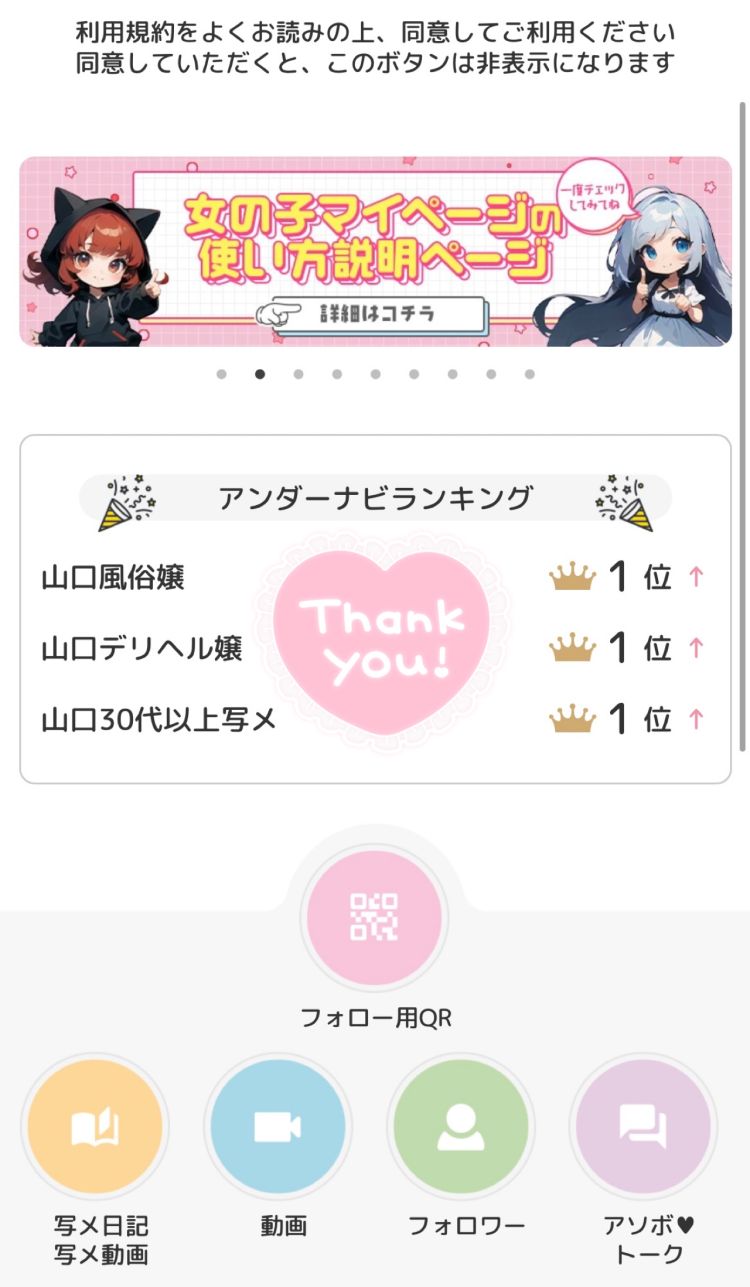Viewport: 750px width, 1287px height.
Task: Click the マイページ explanation banner image
Action: 375,250
